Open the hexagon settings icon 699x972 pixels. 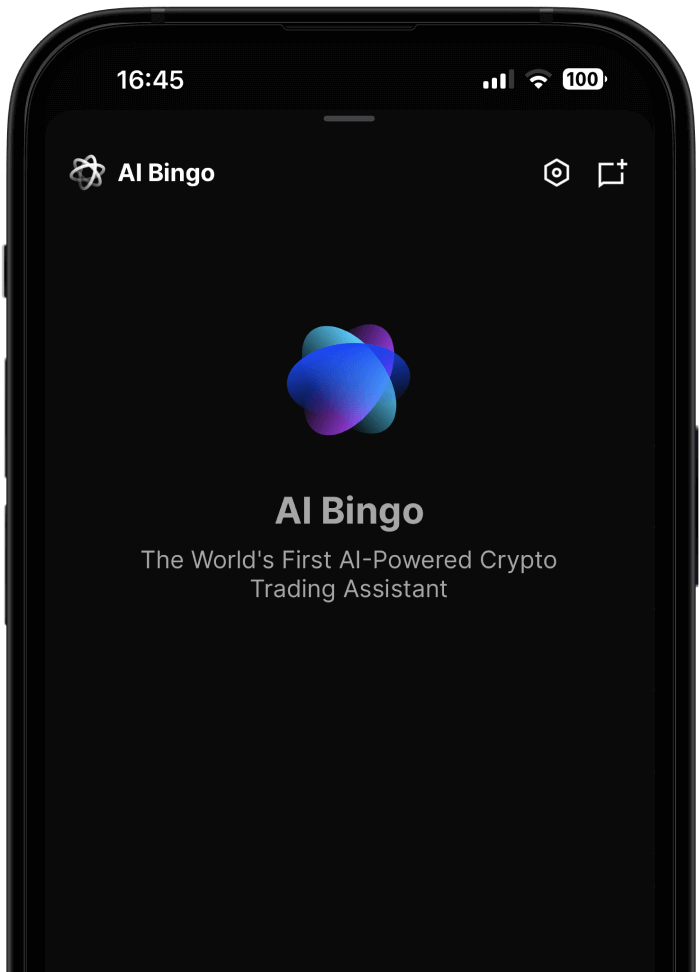[x=556, y=173]
